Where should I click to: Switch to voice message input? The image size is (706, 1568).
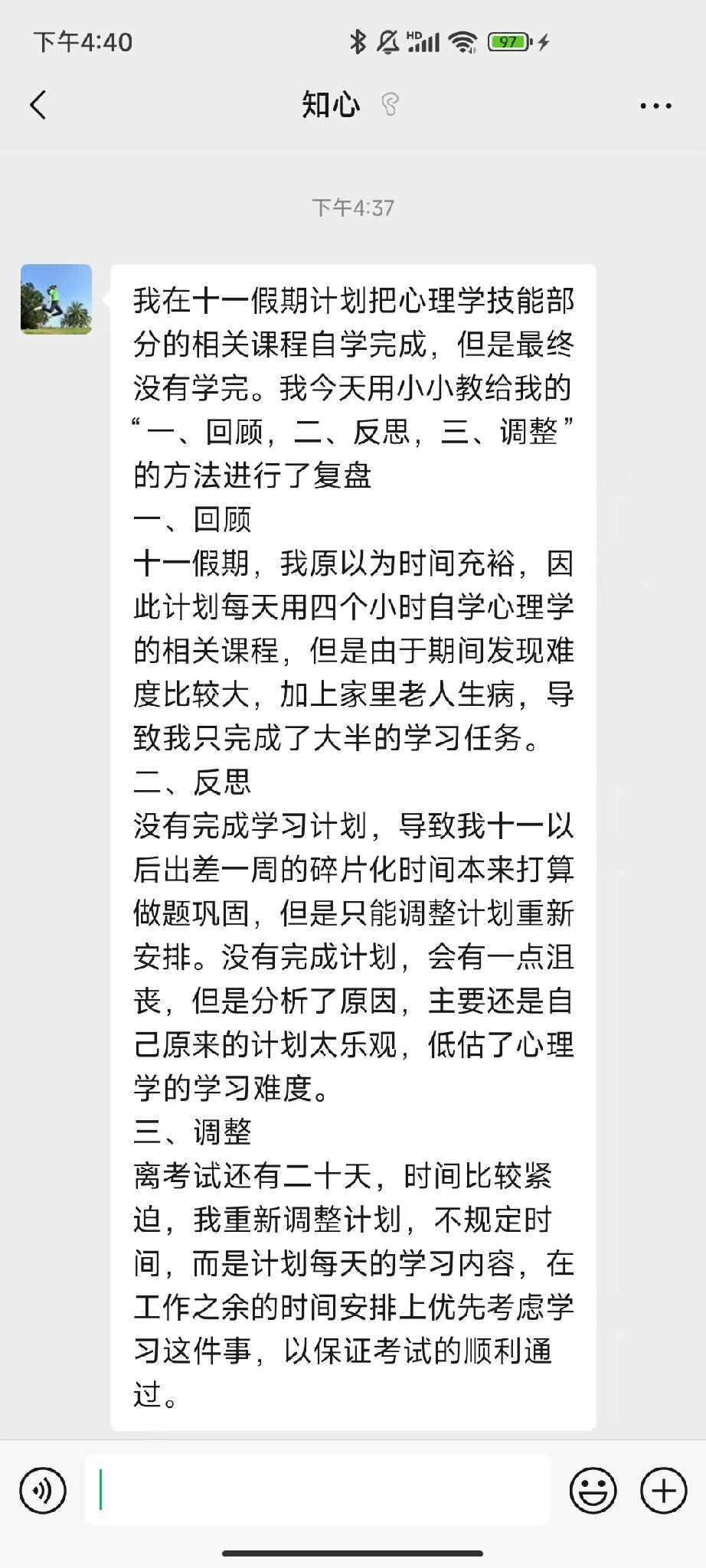click(x=43, y=1490)
